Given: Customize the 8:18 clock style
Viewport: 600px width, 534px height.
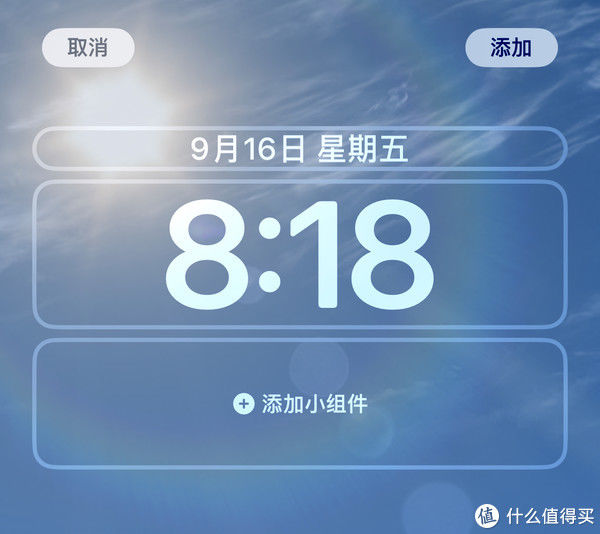Looking at the screenshot, I should click(x=300, y=254).
